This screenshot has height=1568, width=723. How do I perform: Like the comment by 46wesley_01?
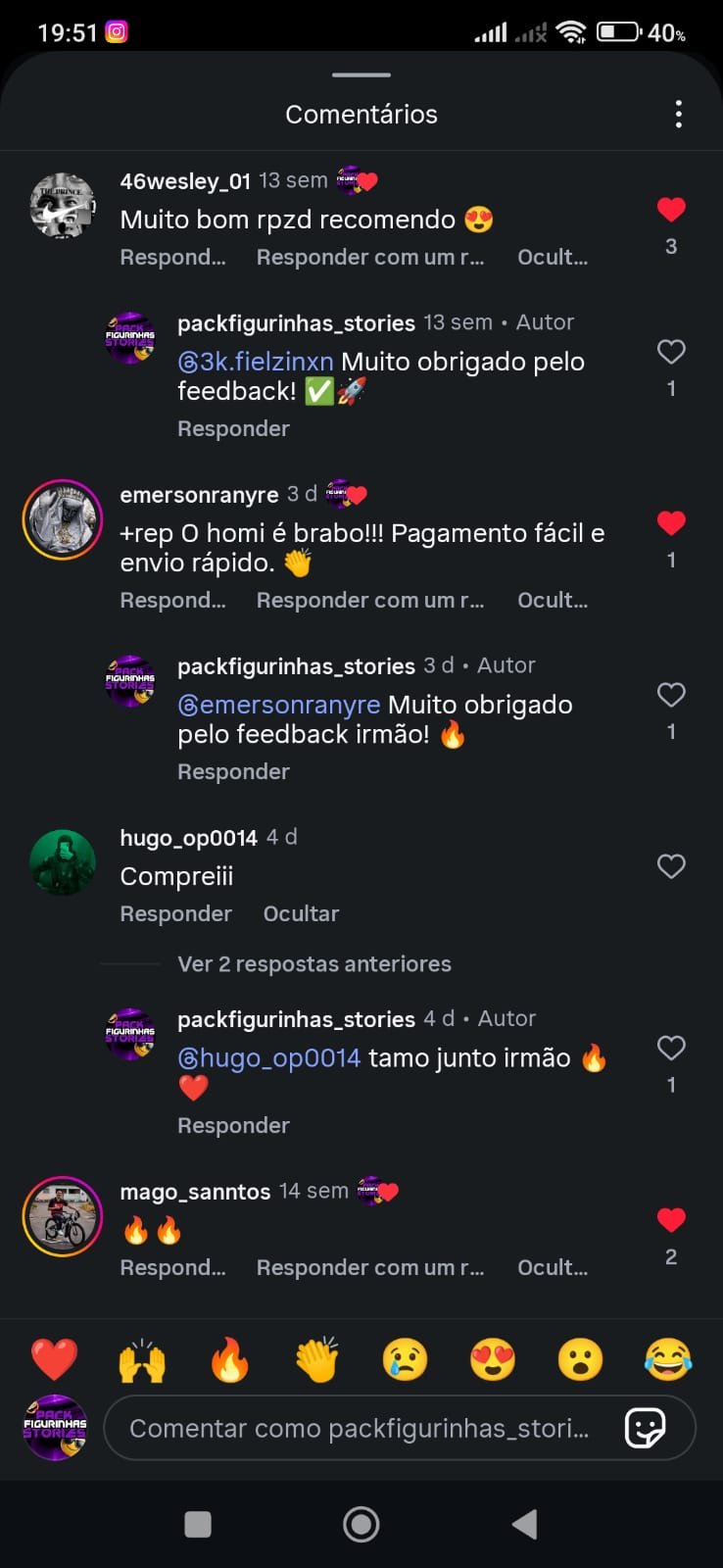click(x=670, y=209)
